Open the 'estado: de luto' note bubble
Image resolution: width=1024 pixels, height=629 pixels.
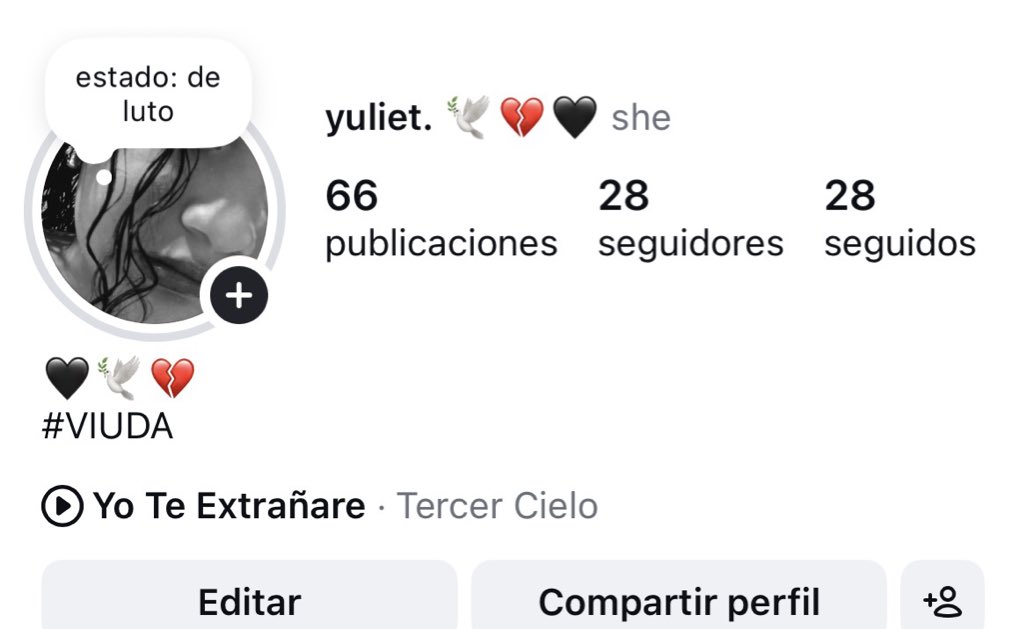[147, 95]
